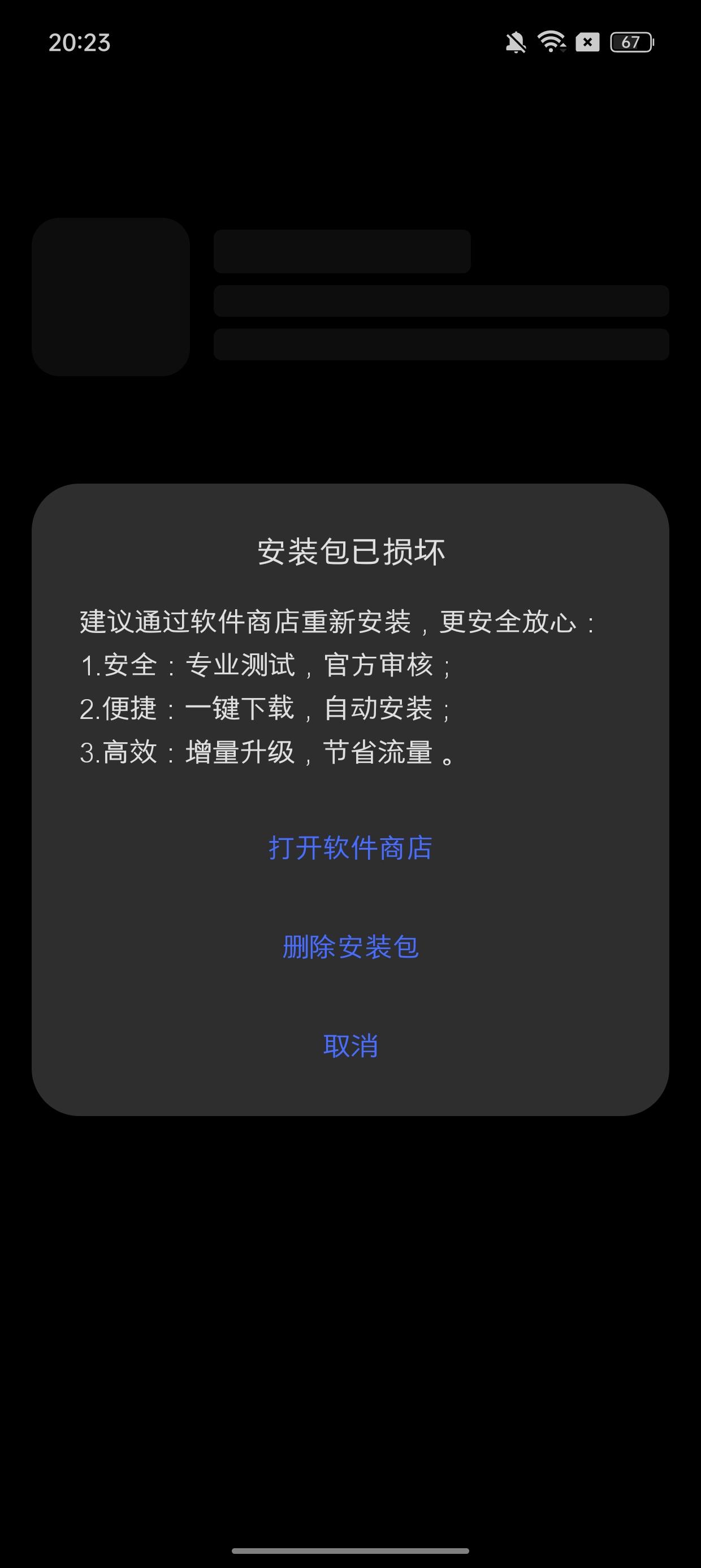The height and width of the screenshot is (1568, 701).
Task: Tap the WiFi signal icon
Action: click(x=551, y=42)
